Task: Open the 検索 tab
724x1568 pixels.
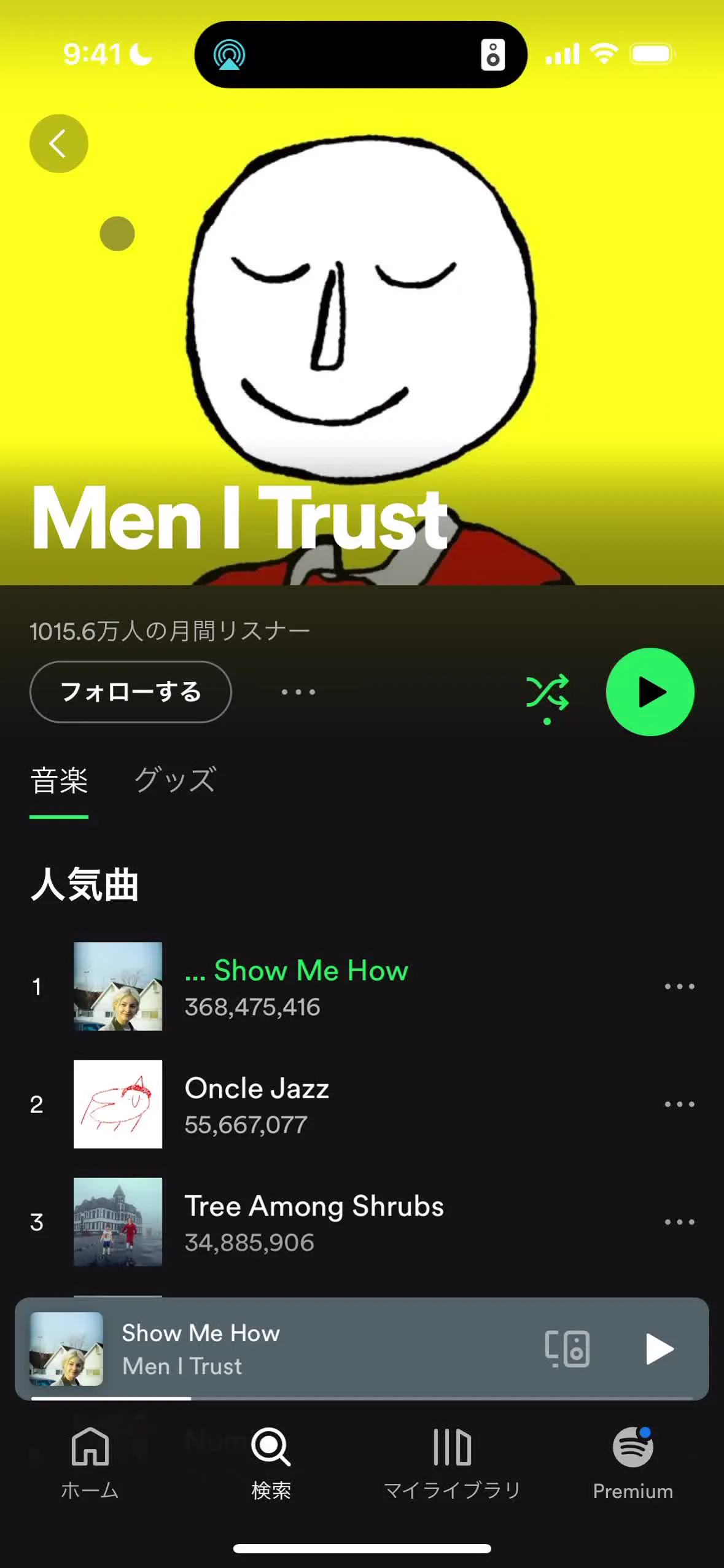Action: pos(271,1462)
